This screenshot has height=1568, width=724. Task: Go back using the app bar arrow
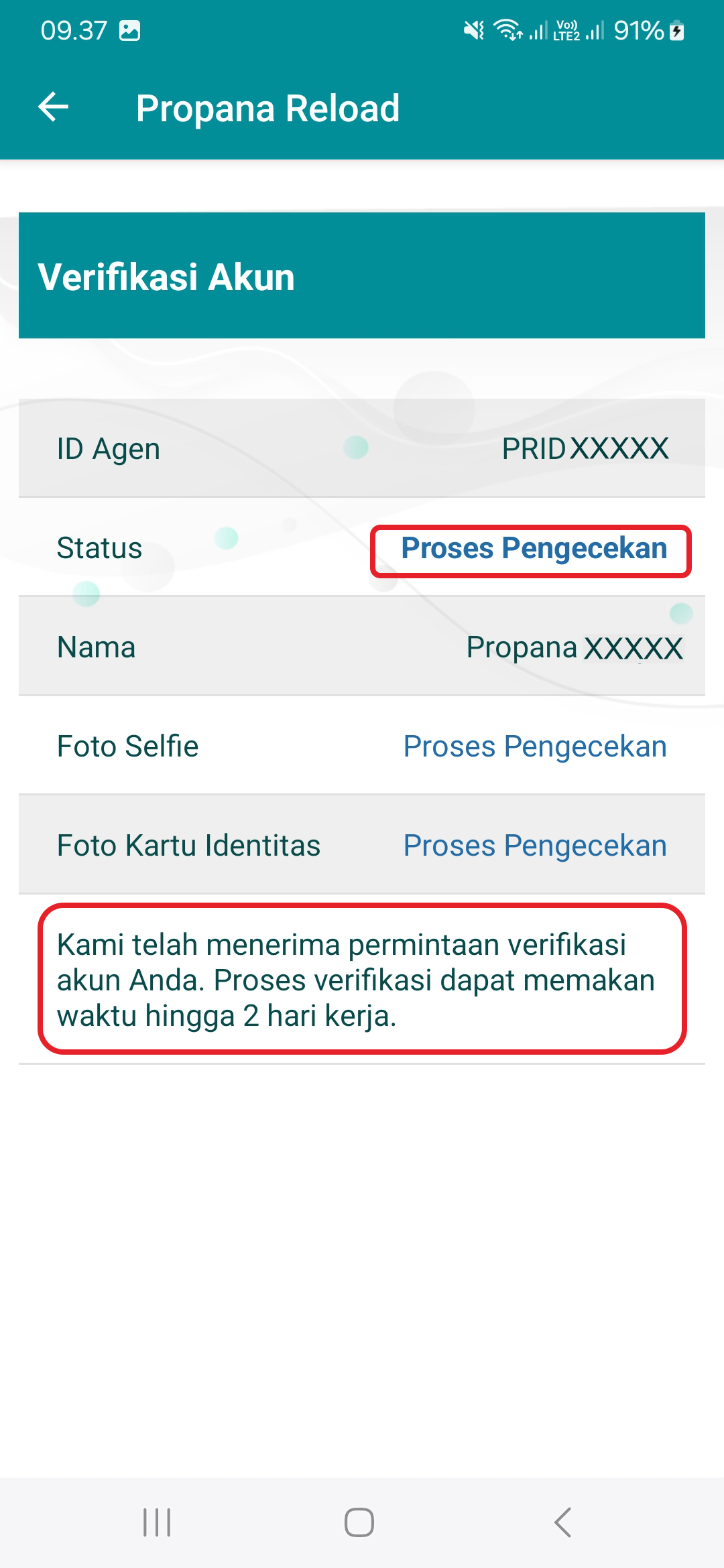tap(54, 107)
